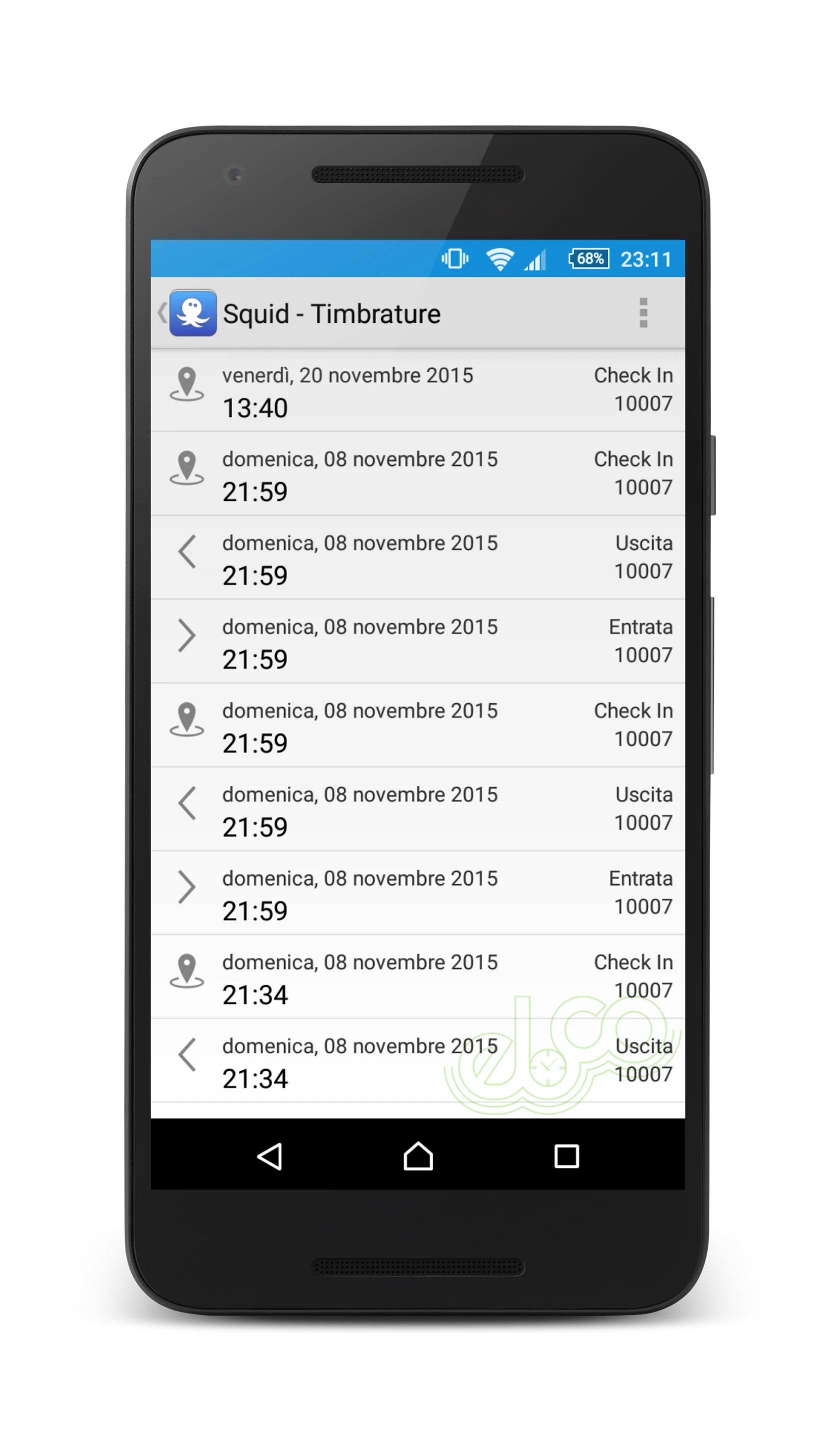Select the 21:34 Check In entry
840x1440 pixels.
click(417, 977)
